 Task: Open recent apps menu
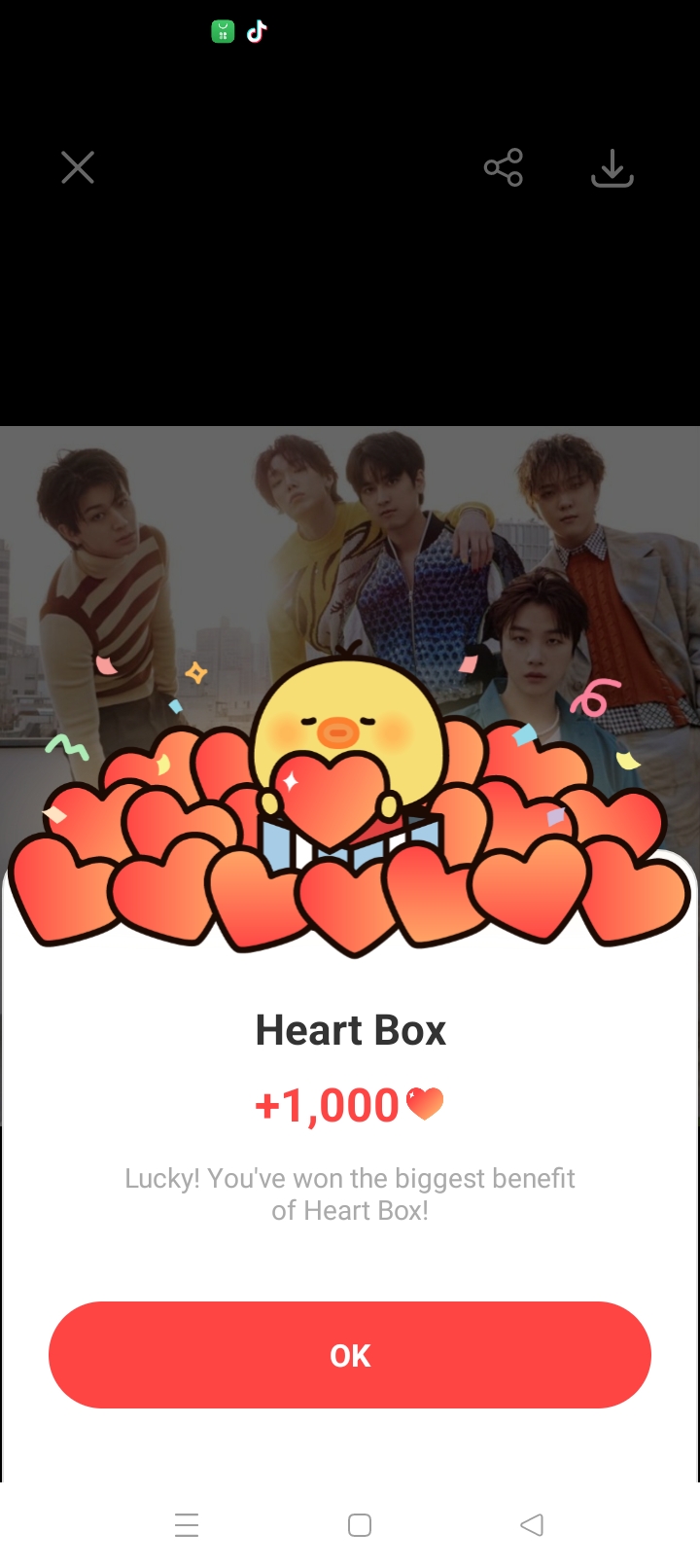[187, 1524]
